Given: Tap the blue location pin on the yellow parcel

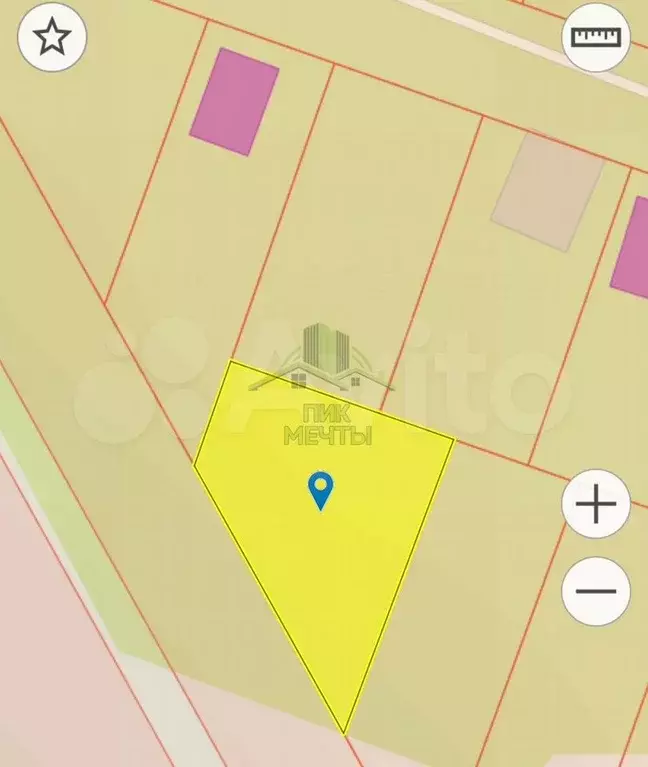Looking at the screenshot, I should pyautogui.click(x=320, y=490).
